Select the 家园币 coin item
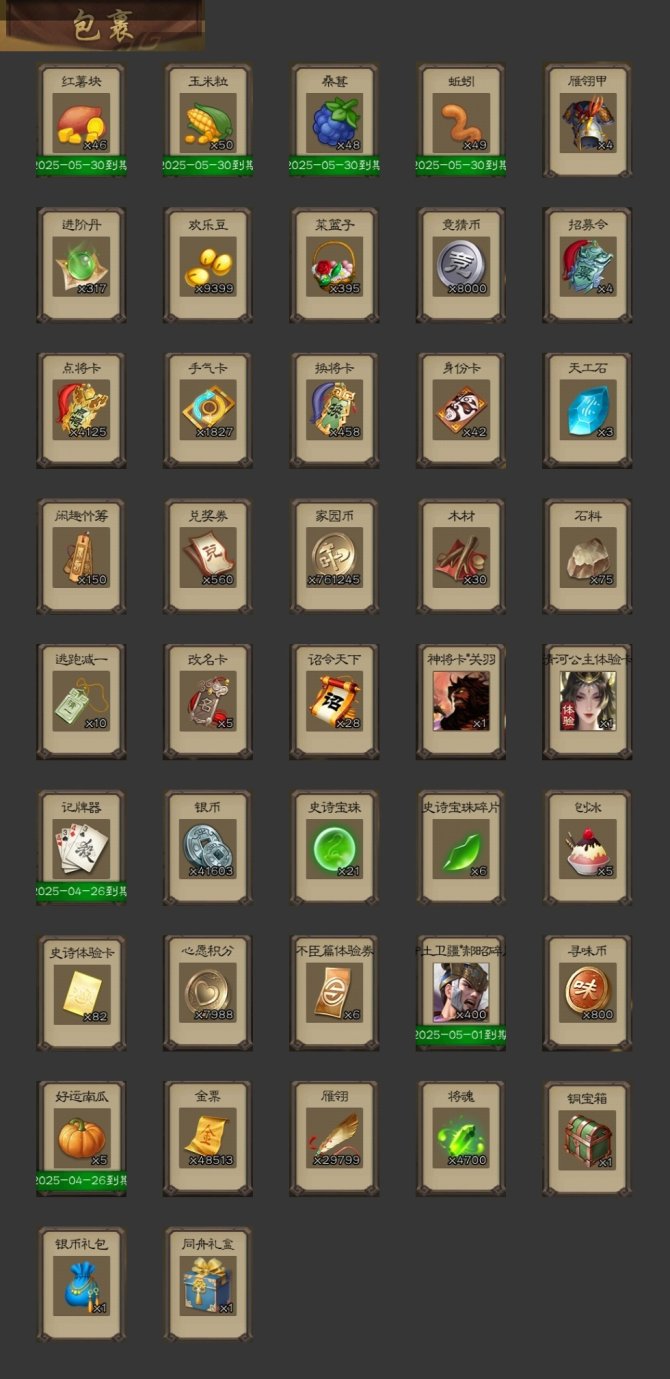 click(335, 556)
